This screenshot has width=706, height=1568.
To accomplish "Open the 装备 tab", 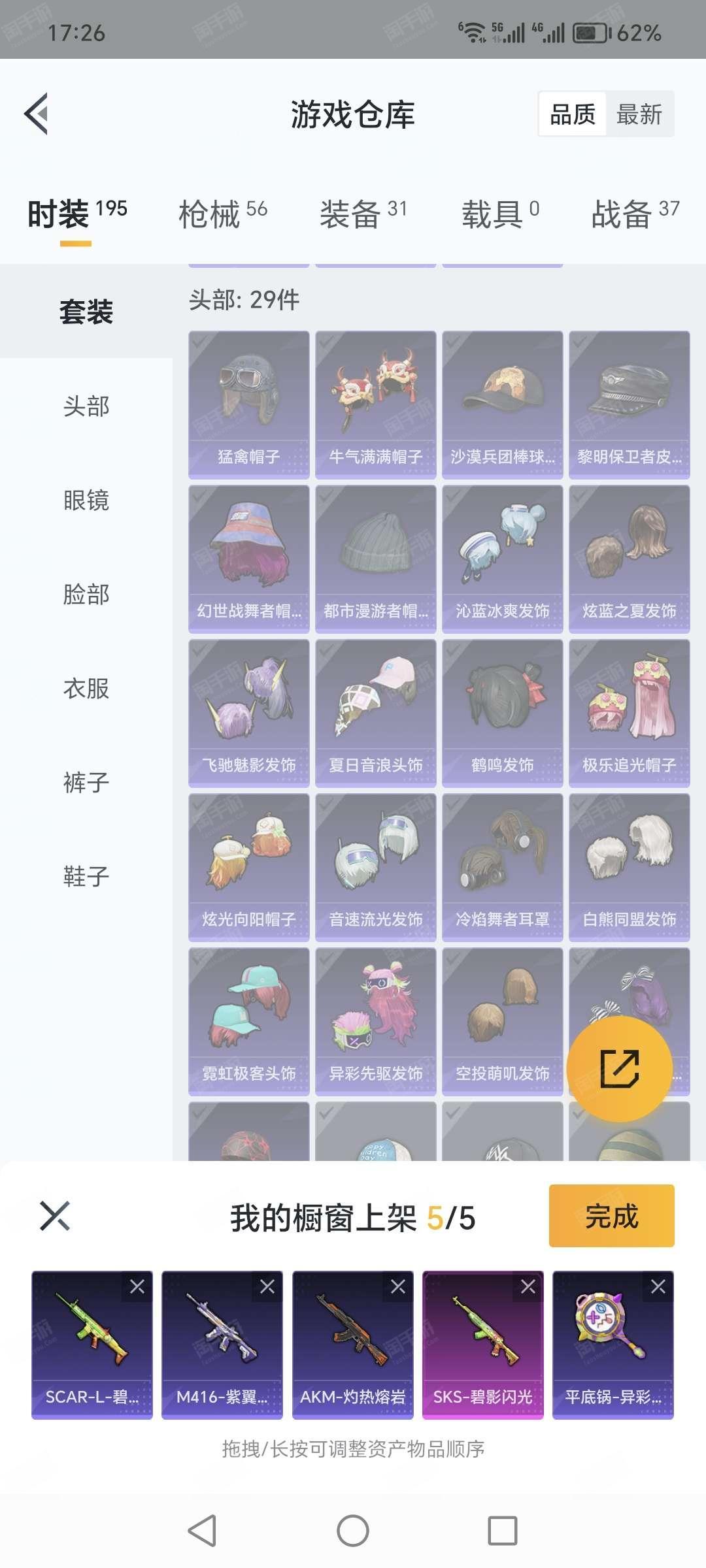I will (x=363, y=214).
